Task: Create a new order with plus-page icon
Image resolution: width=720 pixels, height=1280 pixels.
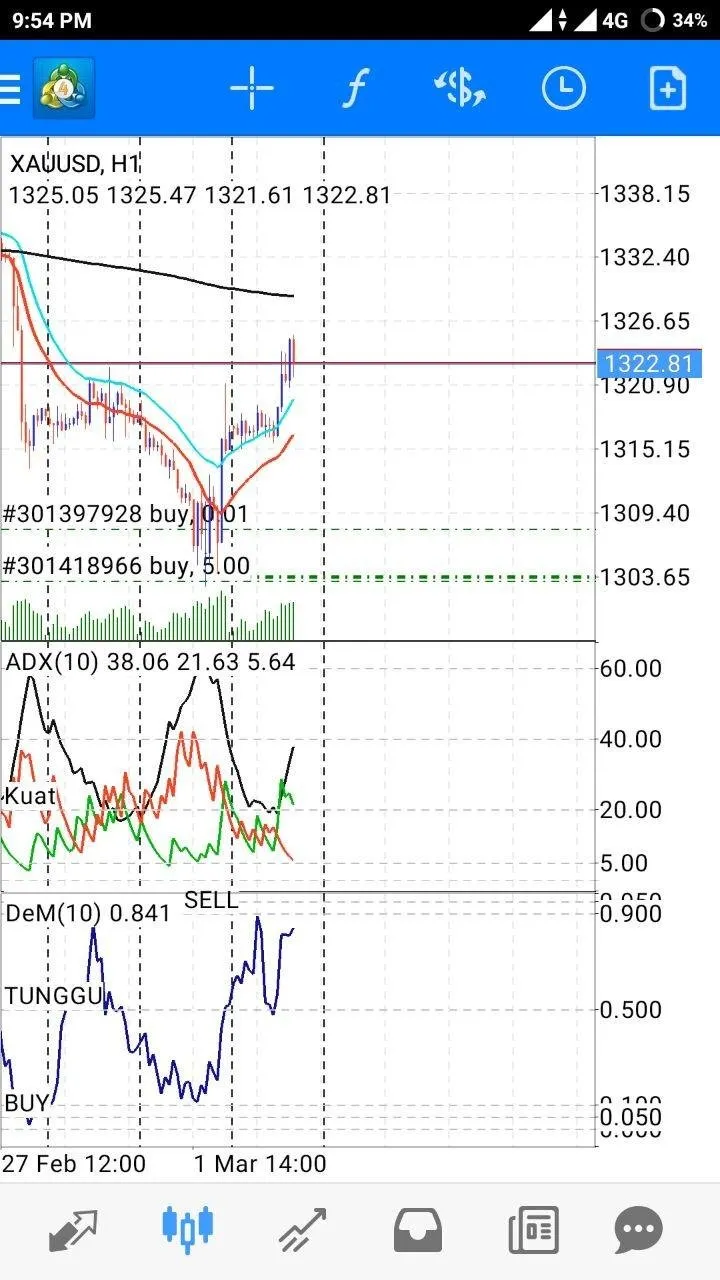Action: (x=668, y=89)
